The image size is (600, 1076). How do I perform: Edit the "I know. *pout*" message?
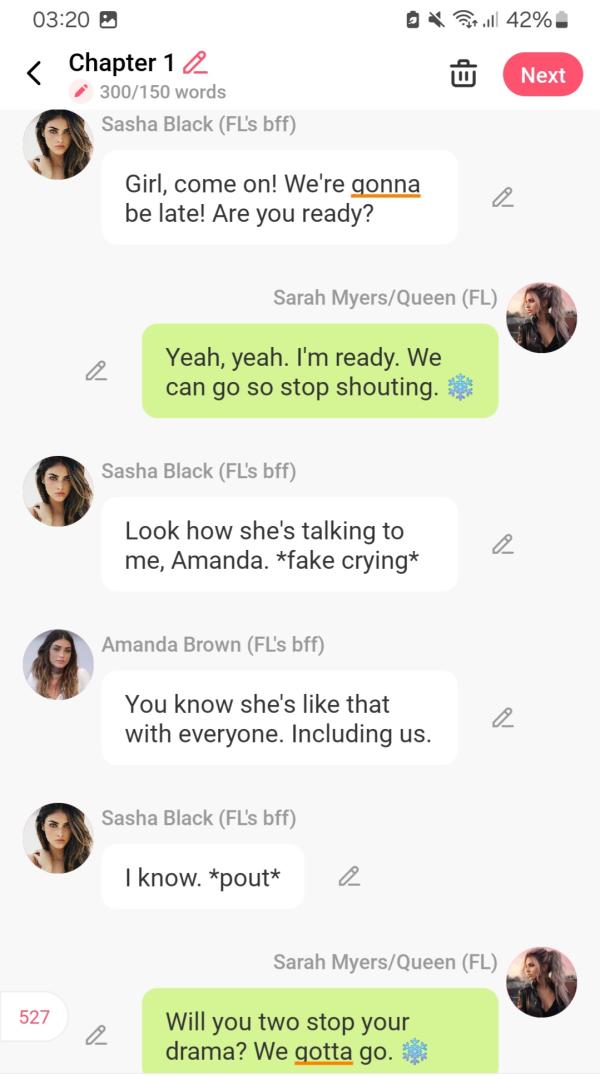click(348, 877)
